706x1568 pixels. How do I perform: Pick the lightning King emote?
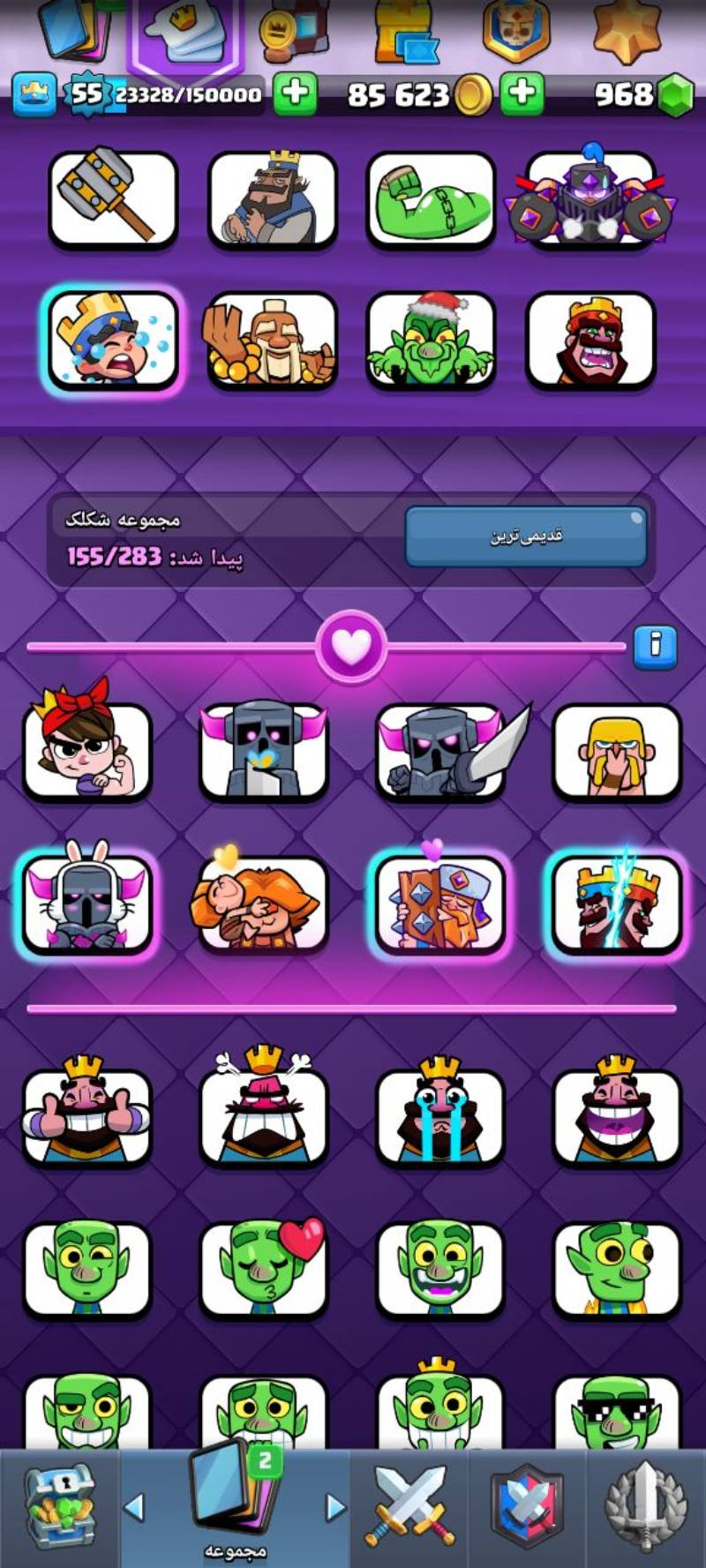616,904
